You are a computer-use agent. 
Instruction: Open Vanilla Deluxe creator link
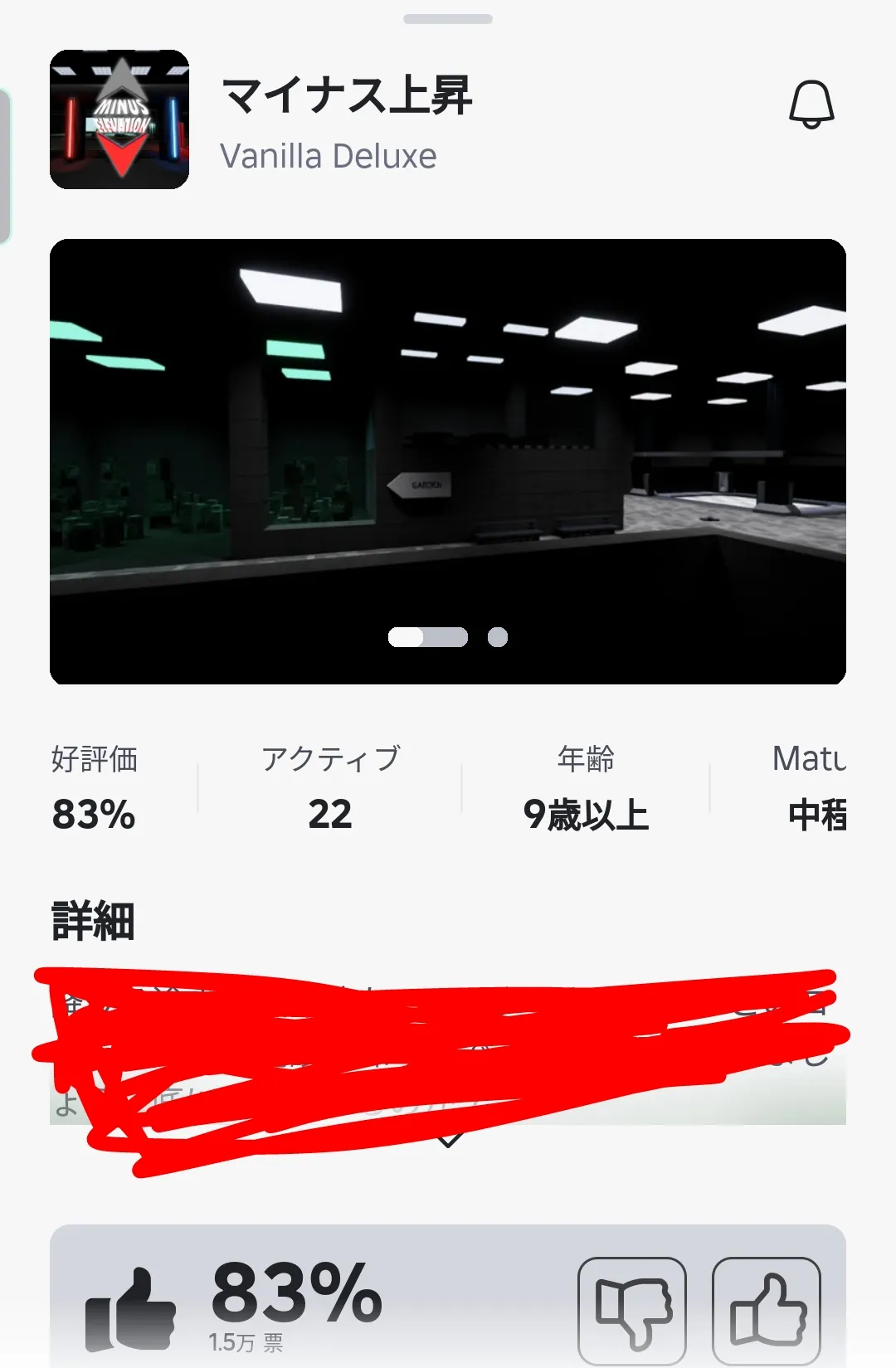[x=329, y=157]
